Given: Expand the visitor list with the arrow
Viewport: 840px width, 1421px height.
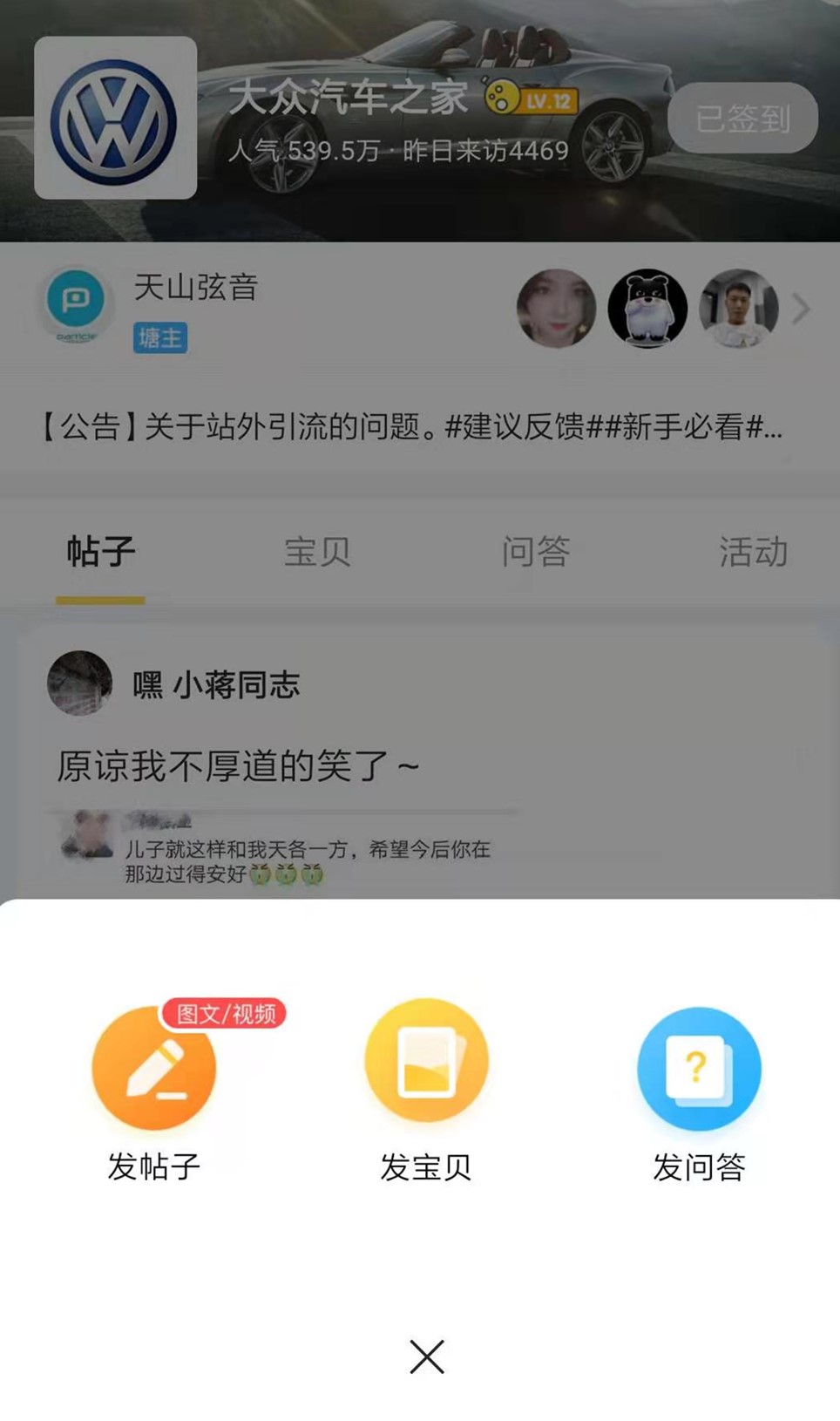Looking at the screenshot, I should point(799,309).
